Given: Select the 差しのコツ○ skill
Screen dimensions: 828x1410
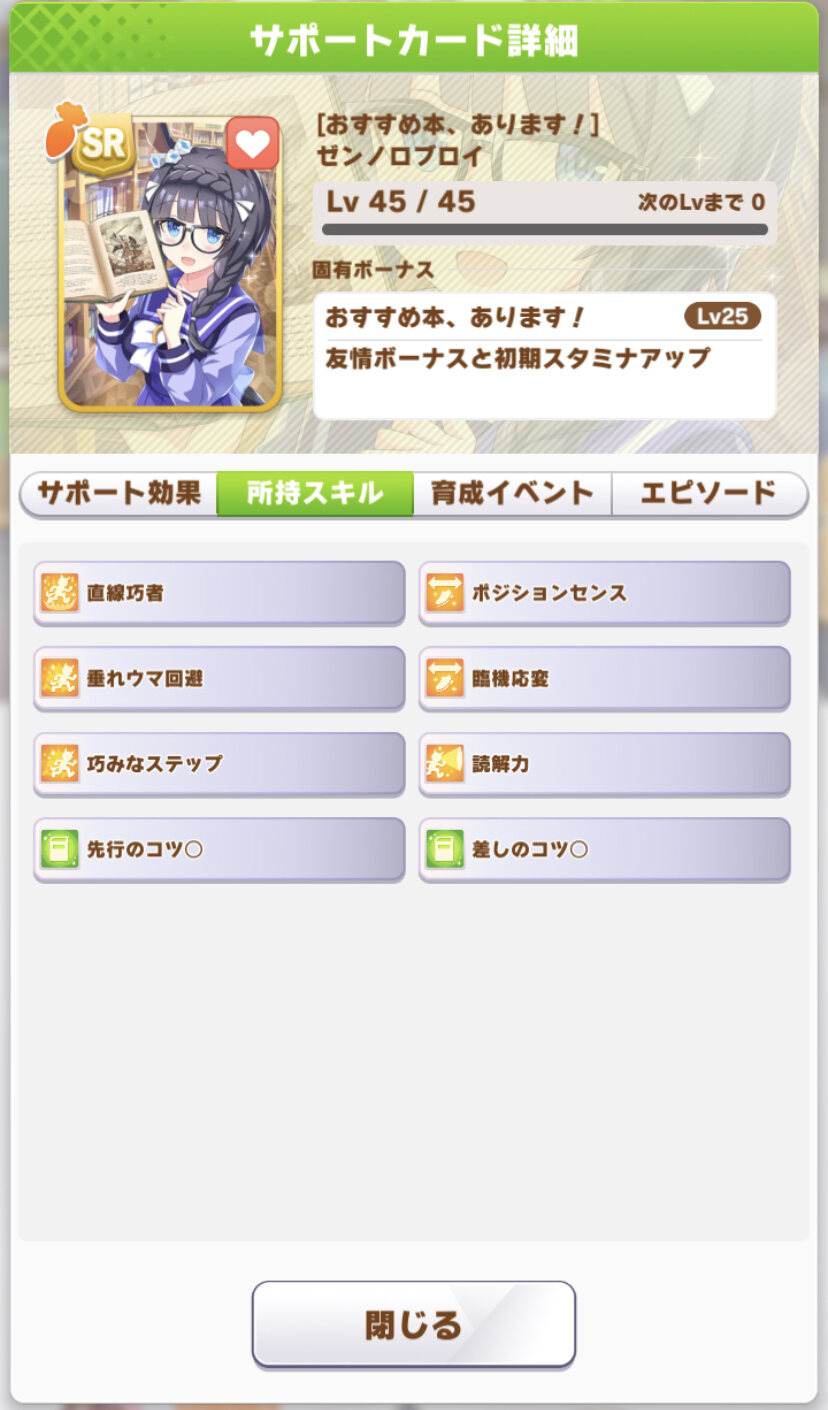Looking at the screenshot, I should (604, 850).
